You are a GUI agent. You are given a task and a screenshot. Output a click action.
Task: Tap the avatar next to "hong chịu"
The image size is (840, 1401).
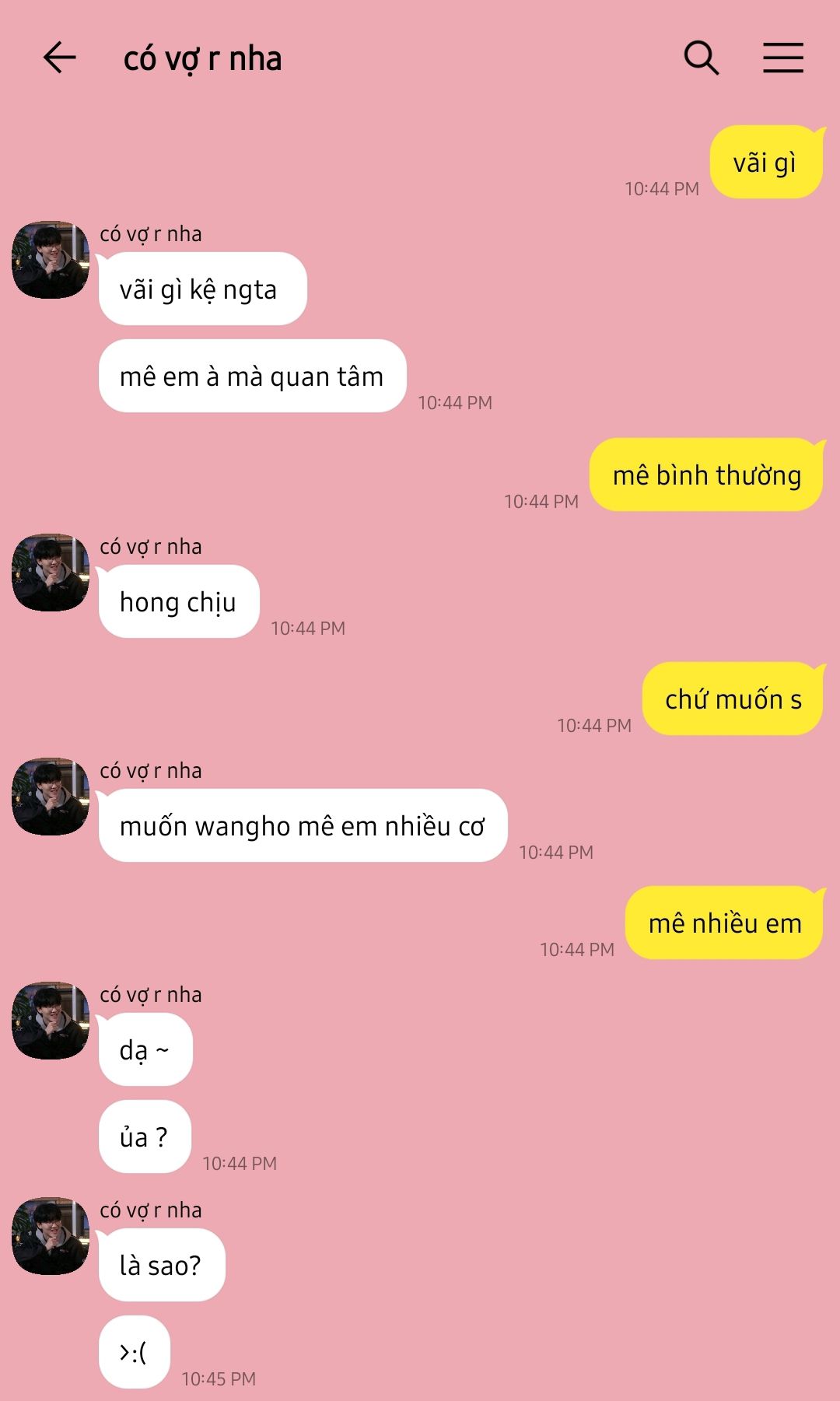pos(51,573)
